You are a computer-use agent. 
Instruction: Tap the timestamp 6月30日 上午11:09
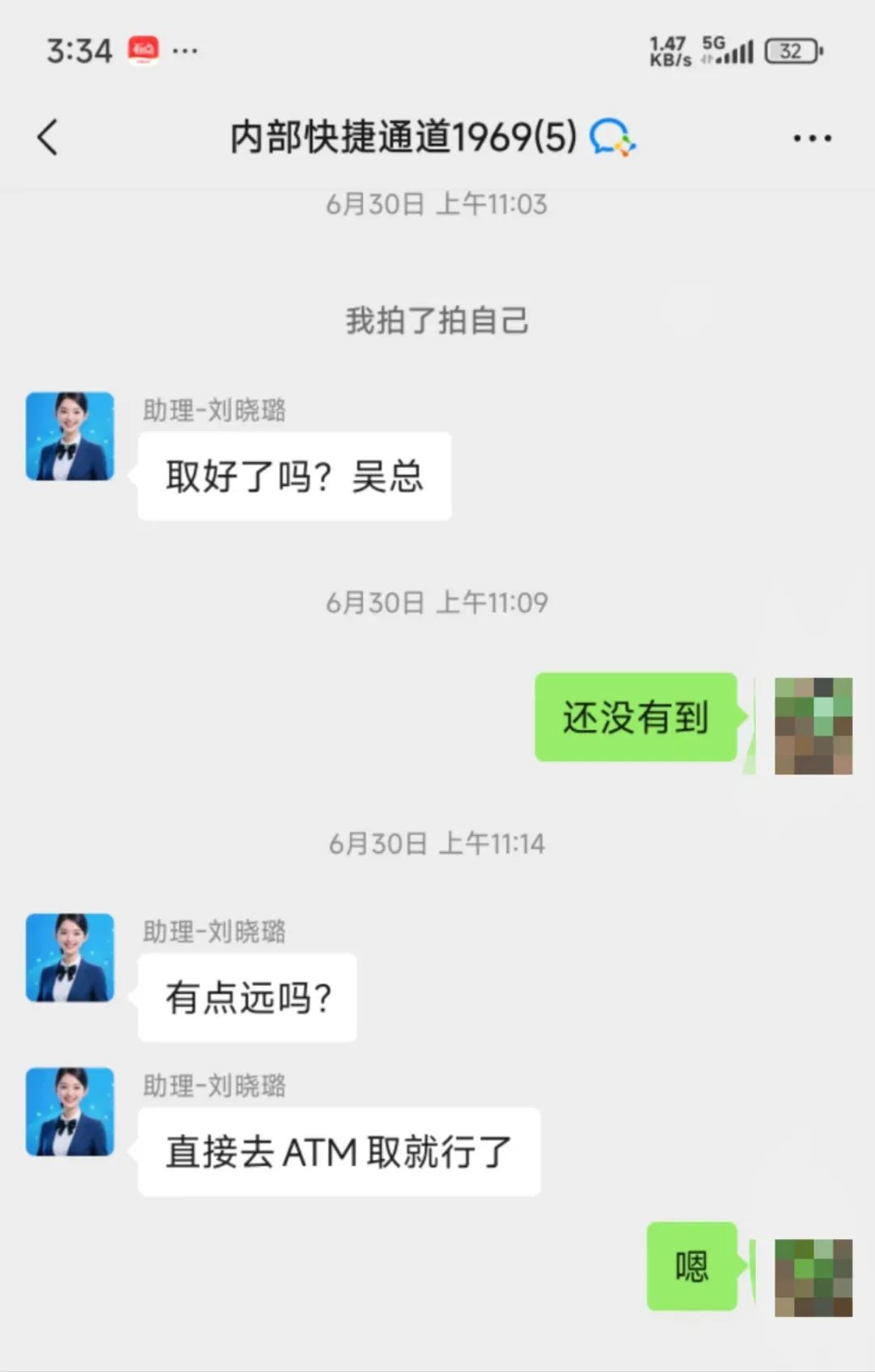click(x=437, y=602)
